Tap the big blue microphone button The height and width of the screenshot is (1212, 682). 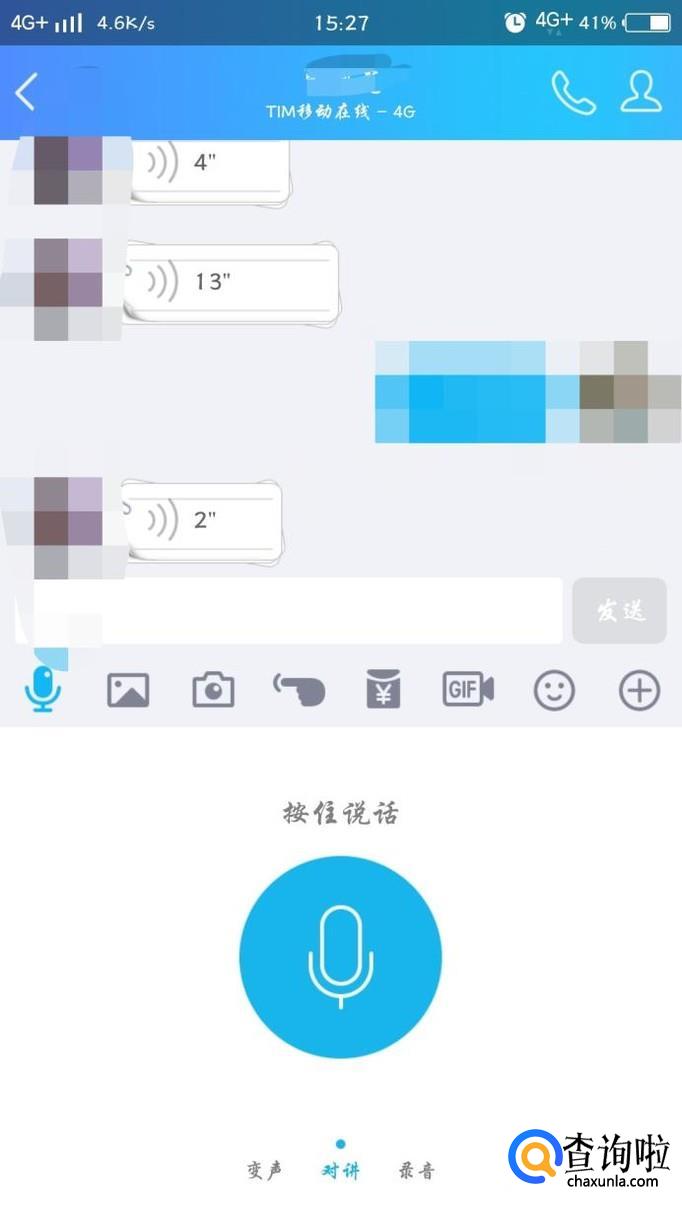[x=340, y=956]
